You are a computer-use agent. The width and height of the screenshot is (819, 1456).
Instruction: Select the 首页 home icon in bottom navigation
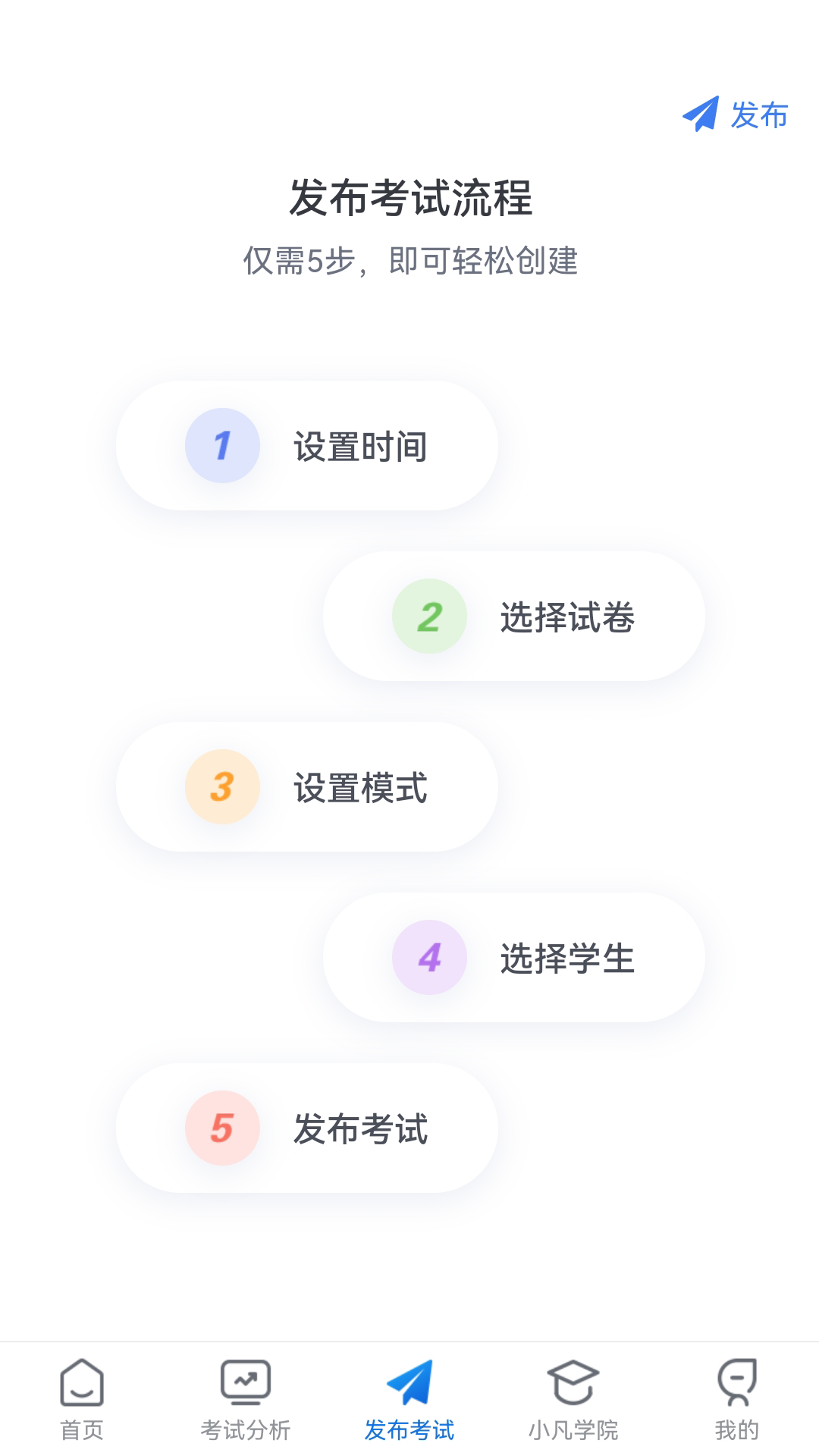pyautogui.click(x=82, y=1382)
